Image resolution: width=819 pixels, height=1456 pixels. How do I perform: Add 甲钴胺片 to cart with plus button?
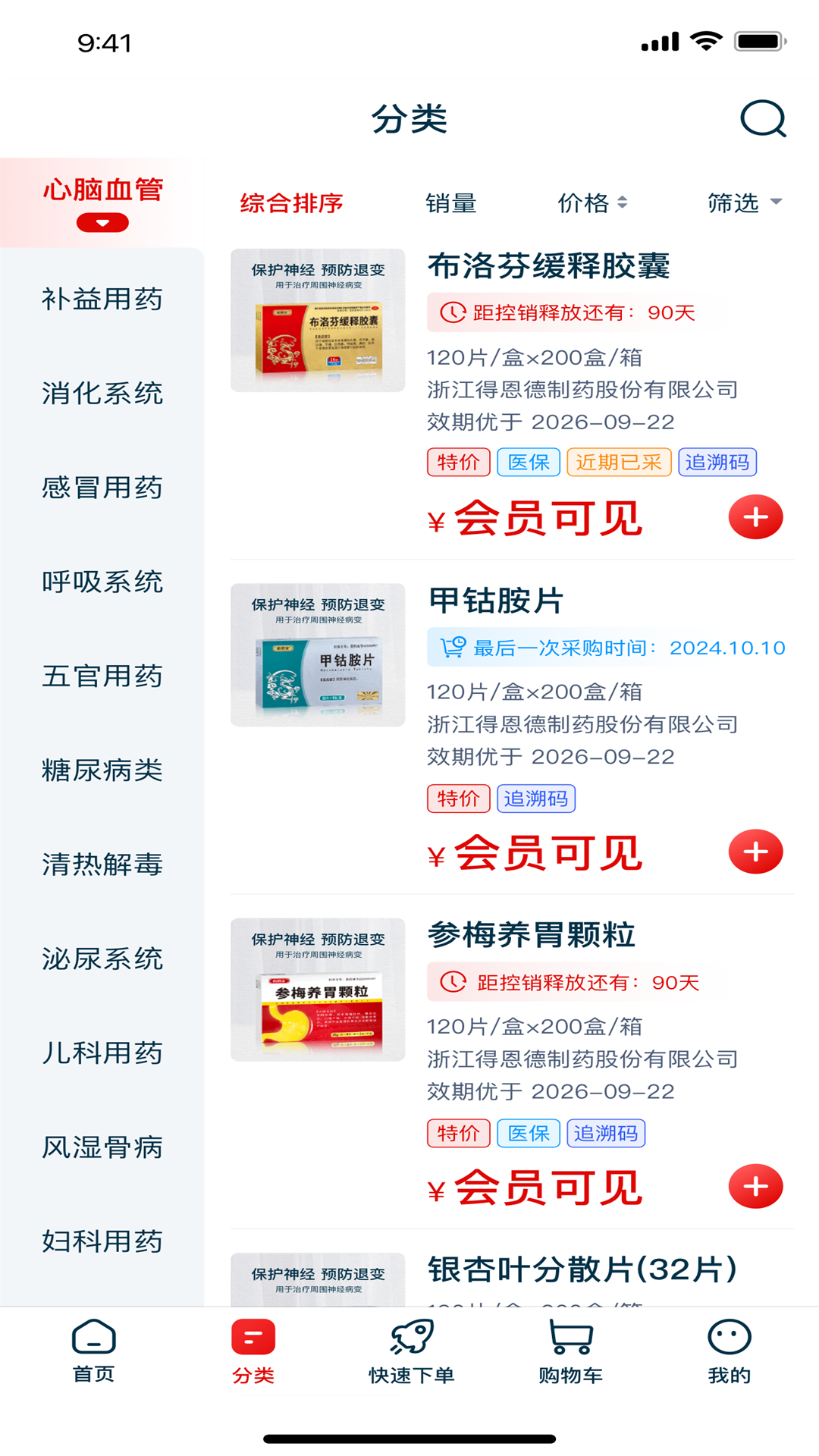coord(755,852)
